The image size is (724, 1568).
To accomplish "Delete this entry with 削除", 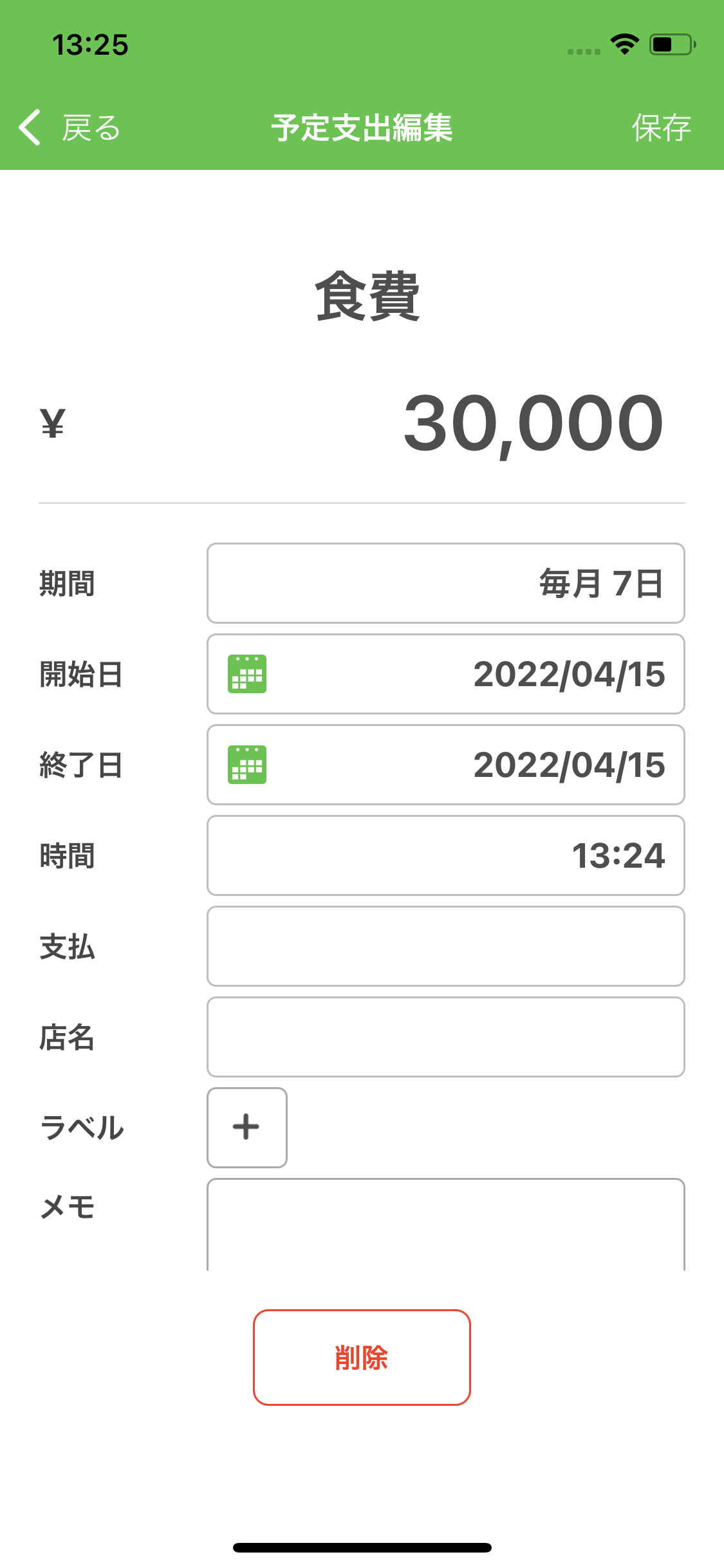I will point(362,1358).
